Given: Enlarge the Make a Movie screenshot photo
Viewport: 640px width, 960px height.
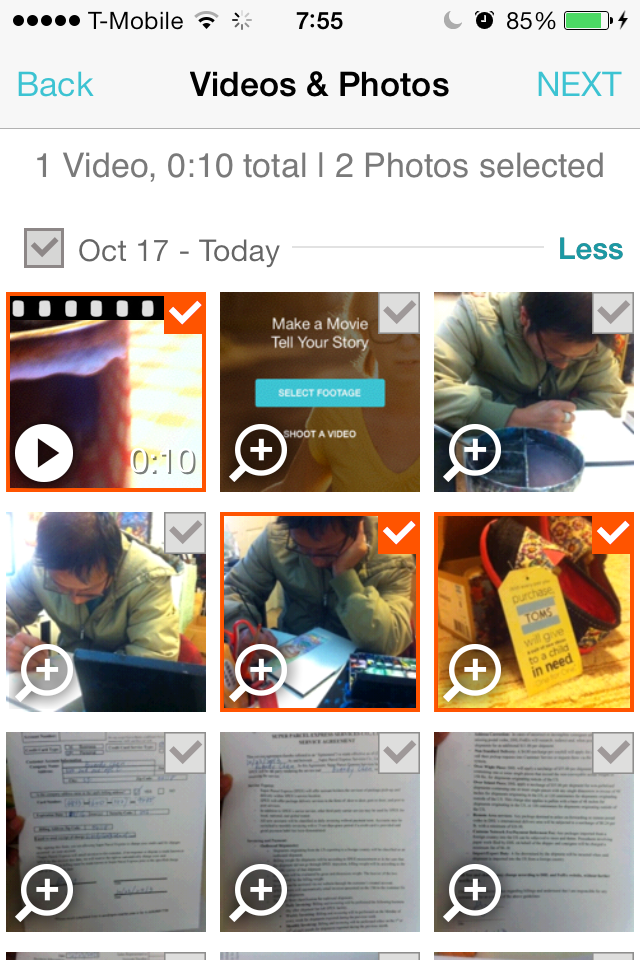Looking at the screenshot, I should pyautogui.click(x=259, y=454).
